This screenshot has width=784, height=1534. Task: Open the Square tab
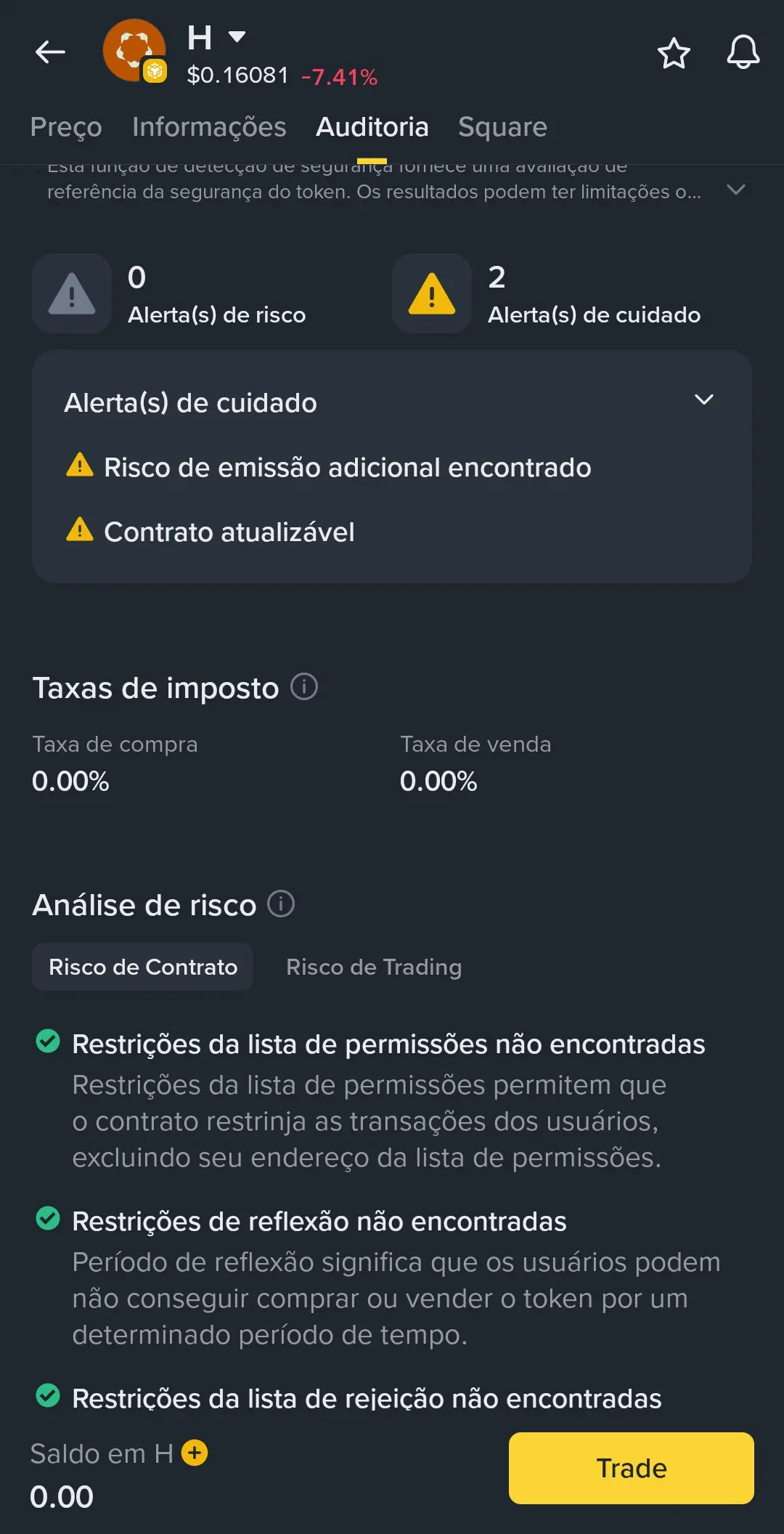pyautogui.click(x=502, y=126)
